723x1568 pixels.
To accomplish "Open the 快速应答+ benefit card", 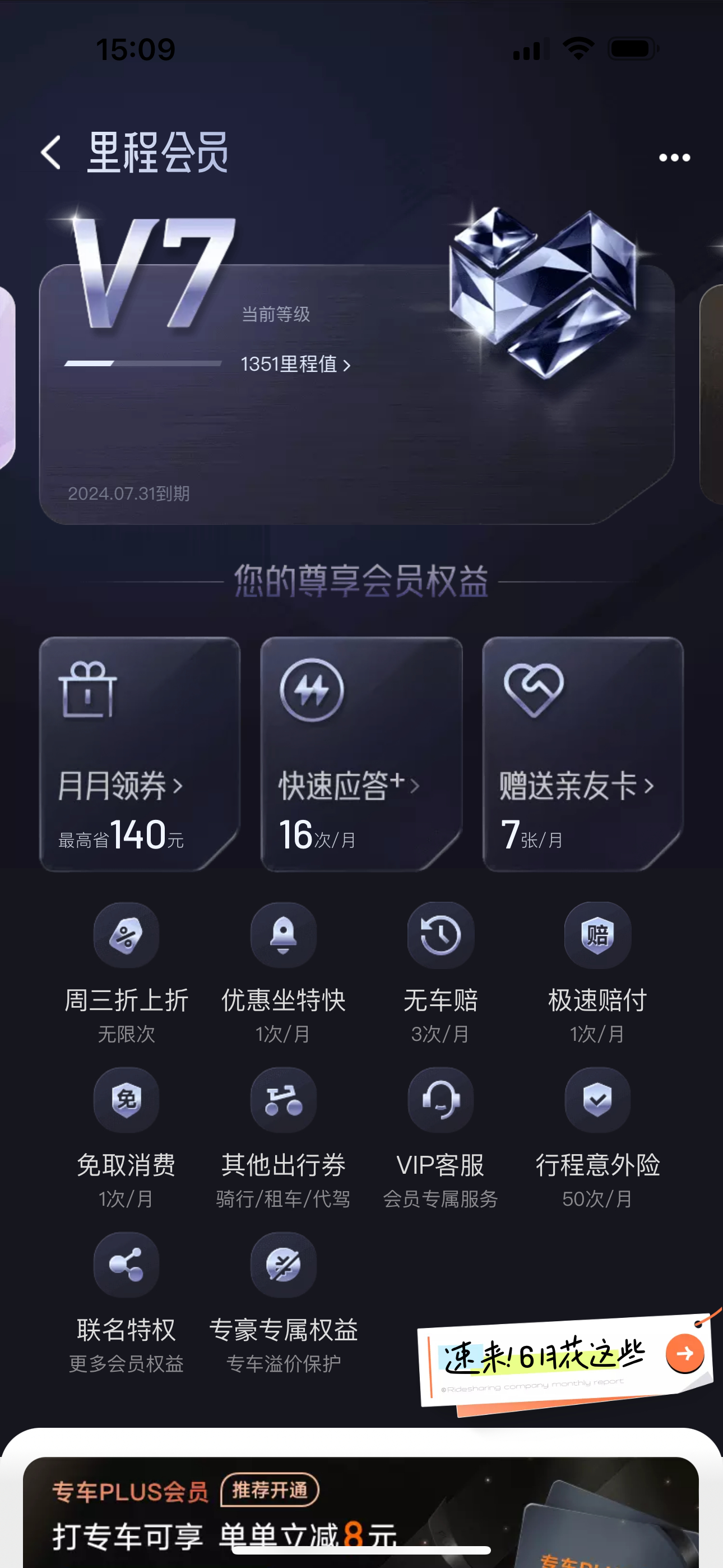I will click(361, 754).
